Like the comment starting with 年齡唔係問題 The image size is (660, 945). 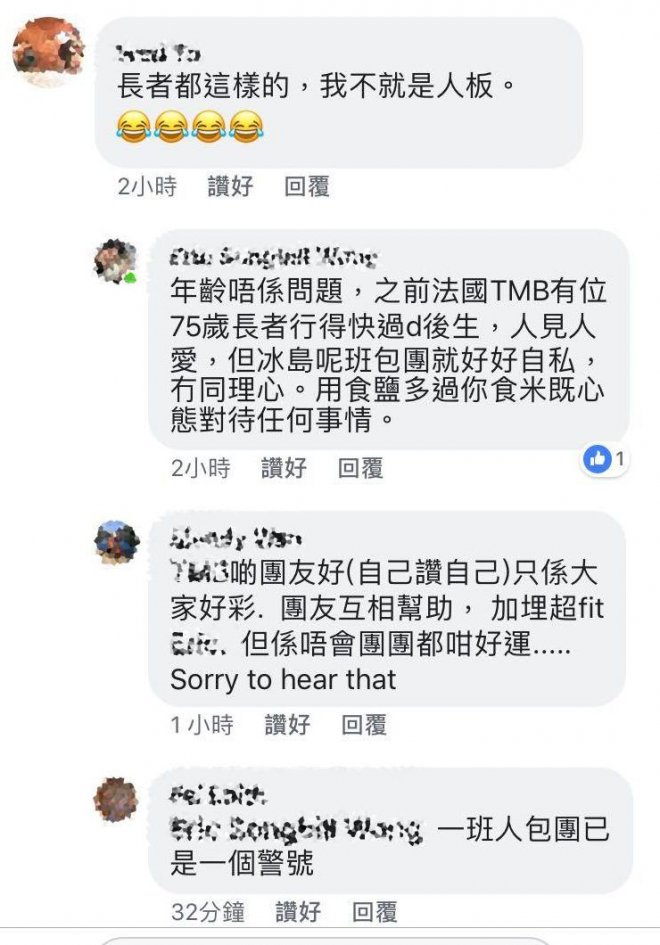click(283, 467)
